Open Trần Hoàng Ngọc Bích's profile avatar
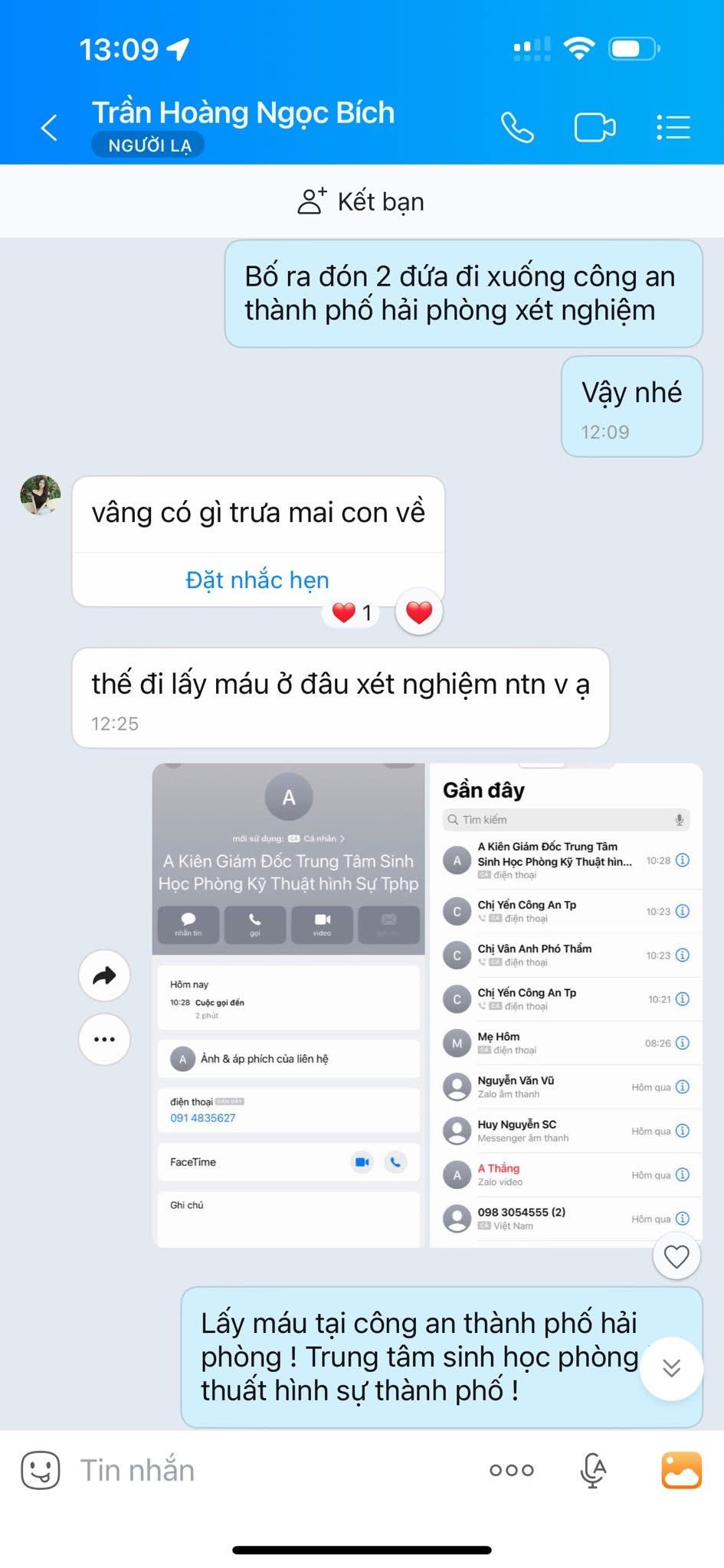Viewport: 724px width, 1568px height. [x=40, y=495]
